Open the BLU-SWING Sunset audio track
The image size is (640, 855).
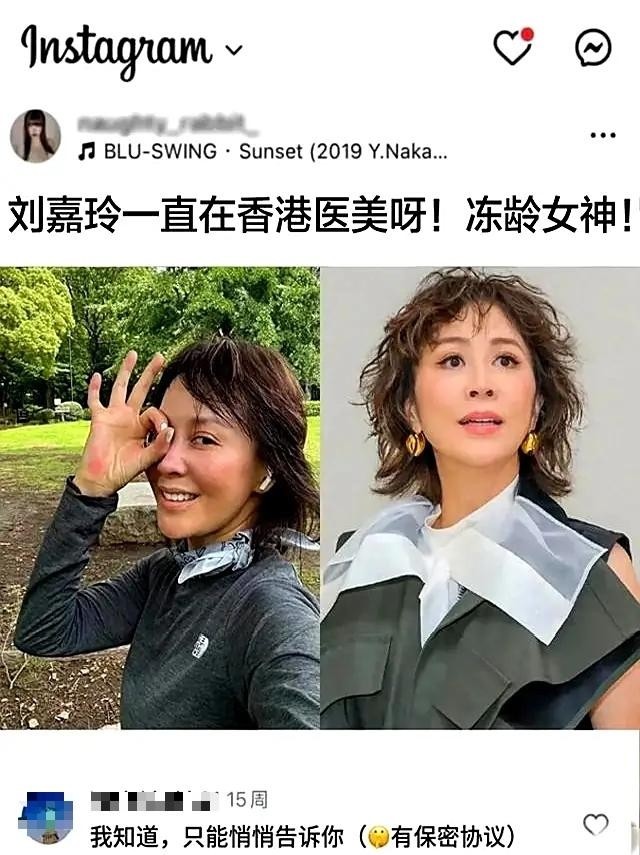tap(263, 152)
